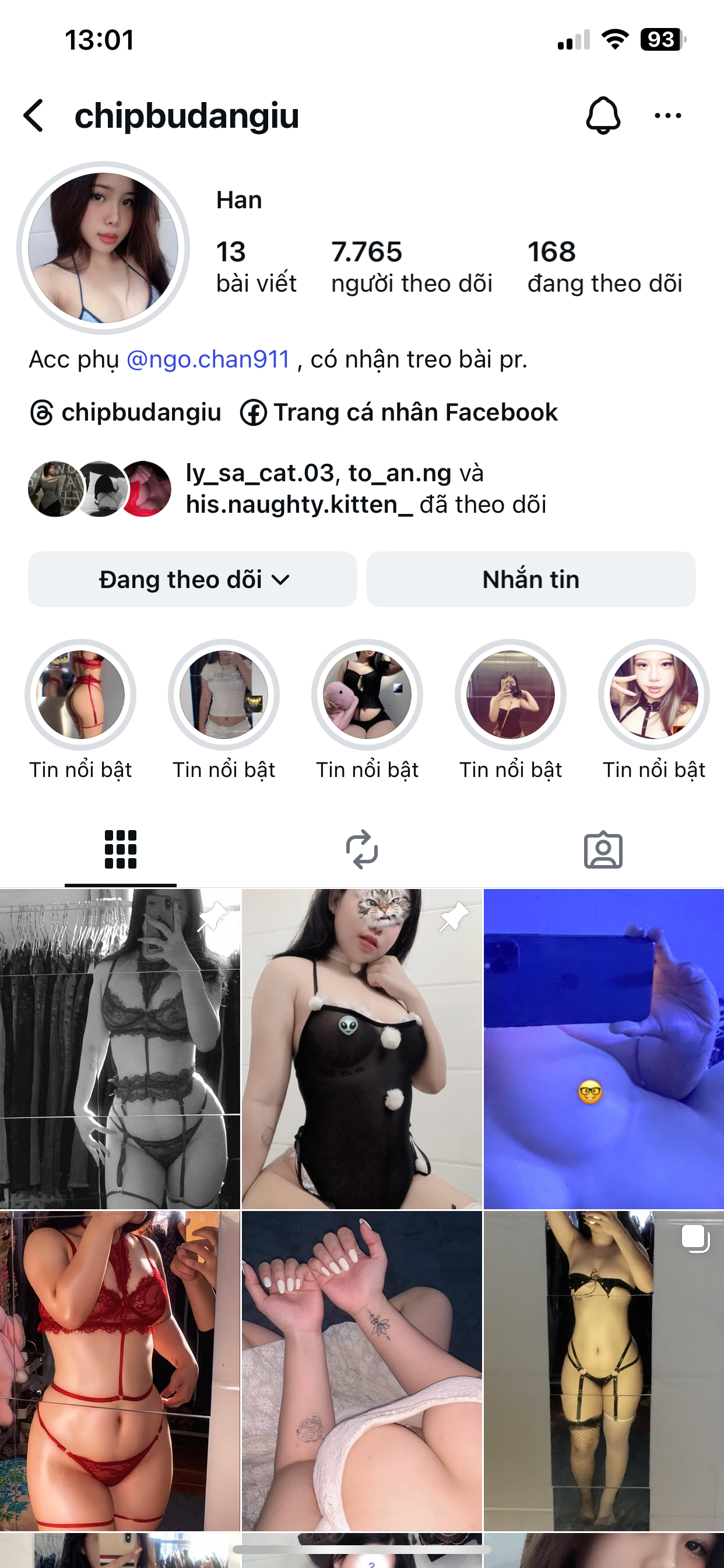View the profile picture of Han
The height and width of the screenshot is (1568, 724).
pyautogui.click(x=103, y=248)
